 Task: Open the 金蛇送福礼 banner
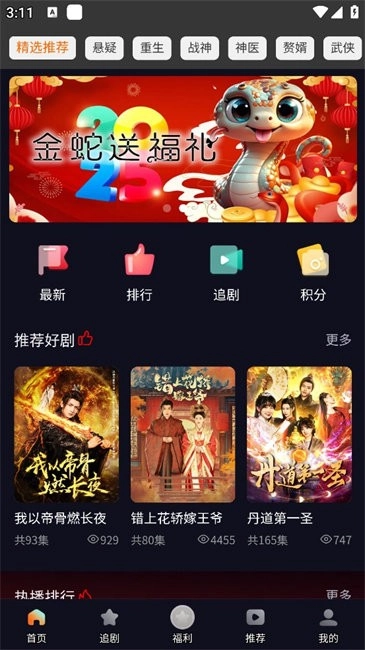pos(183,149)
